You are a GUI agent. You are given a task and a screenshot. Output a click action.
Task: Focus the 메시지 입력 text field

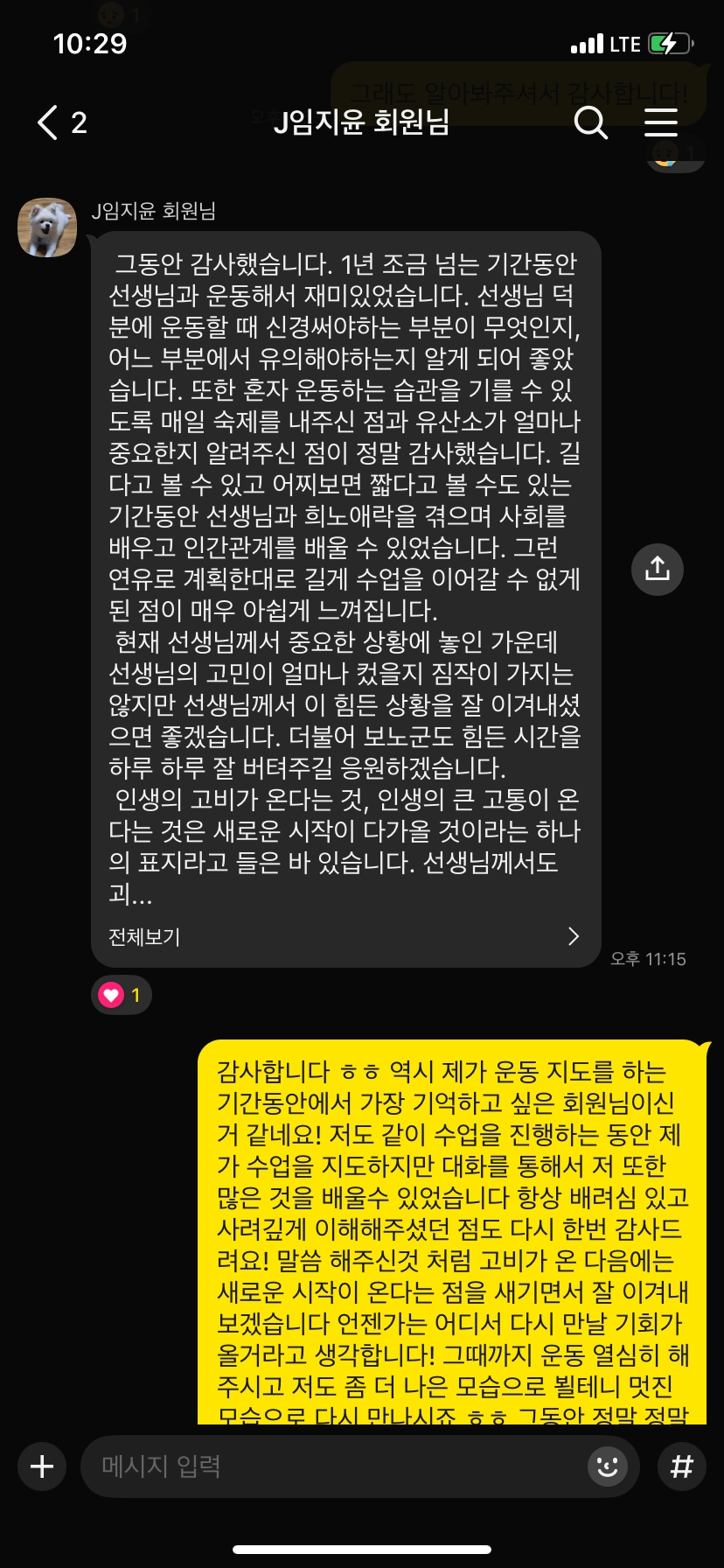(332, 1466)
